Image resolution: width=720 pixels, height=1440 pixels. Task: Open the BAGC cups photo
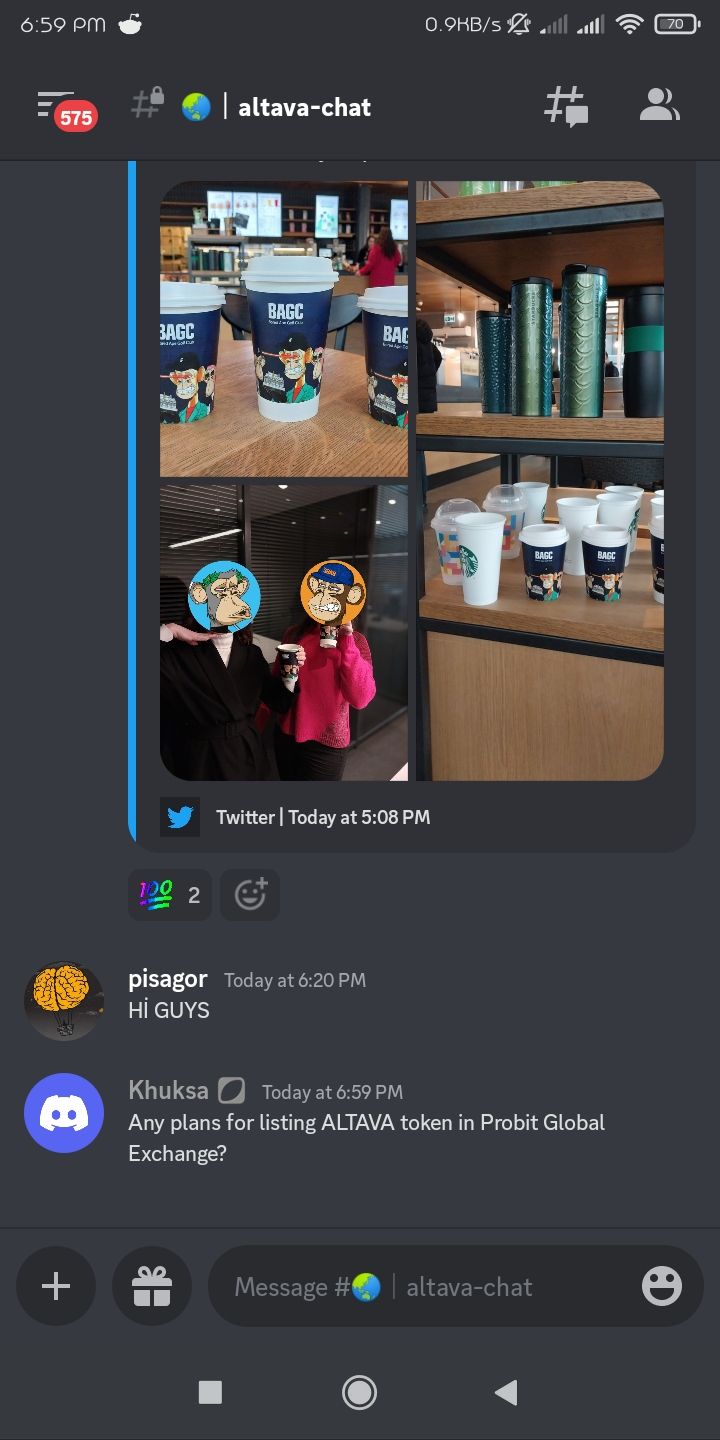tap(284, 328)
